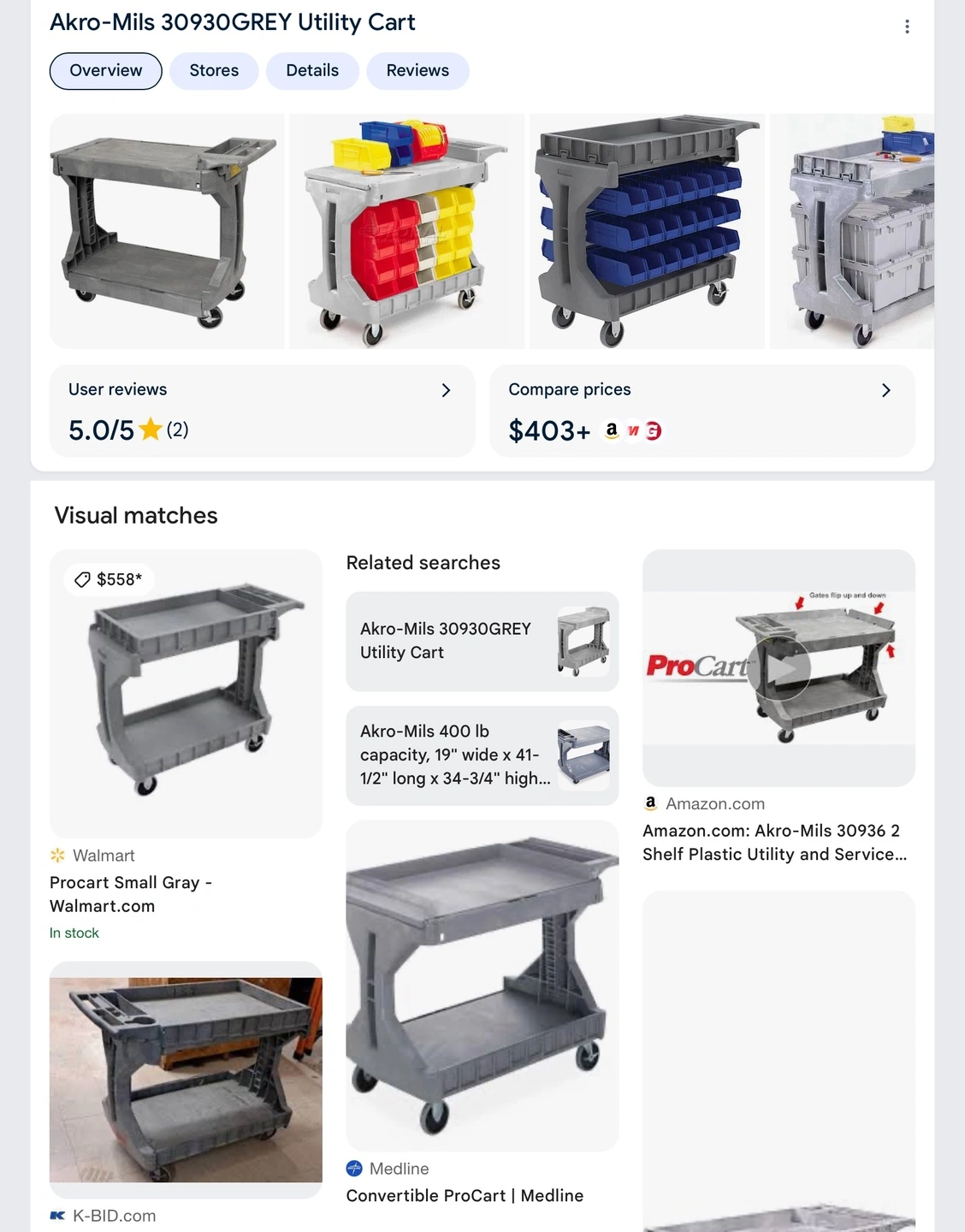Viewport: 965px width, 1232px height.
Task: Search related Akro-Mils 400 lb capacity cart
Action: (x=482, y=755)
